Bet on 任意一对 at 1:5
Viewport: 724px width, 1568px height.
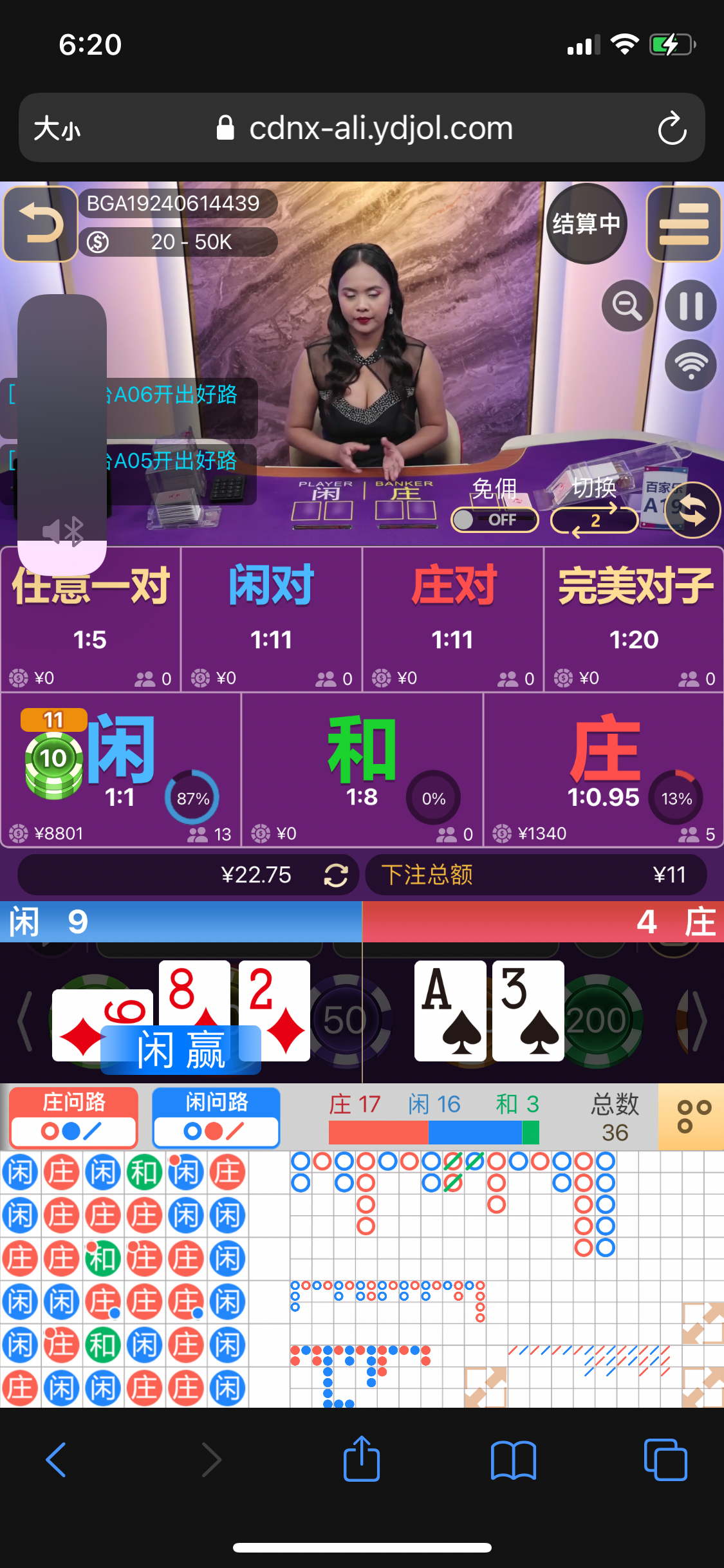(90, 618)
